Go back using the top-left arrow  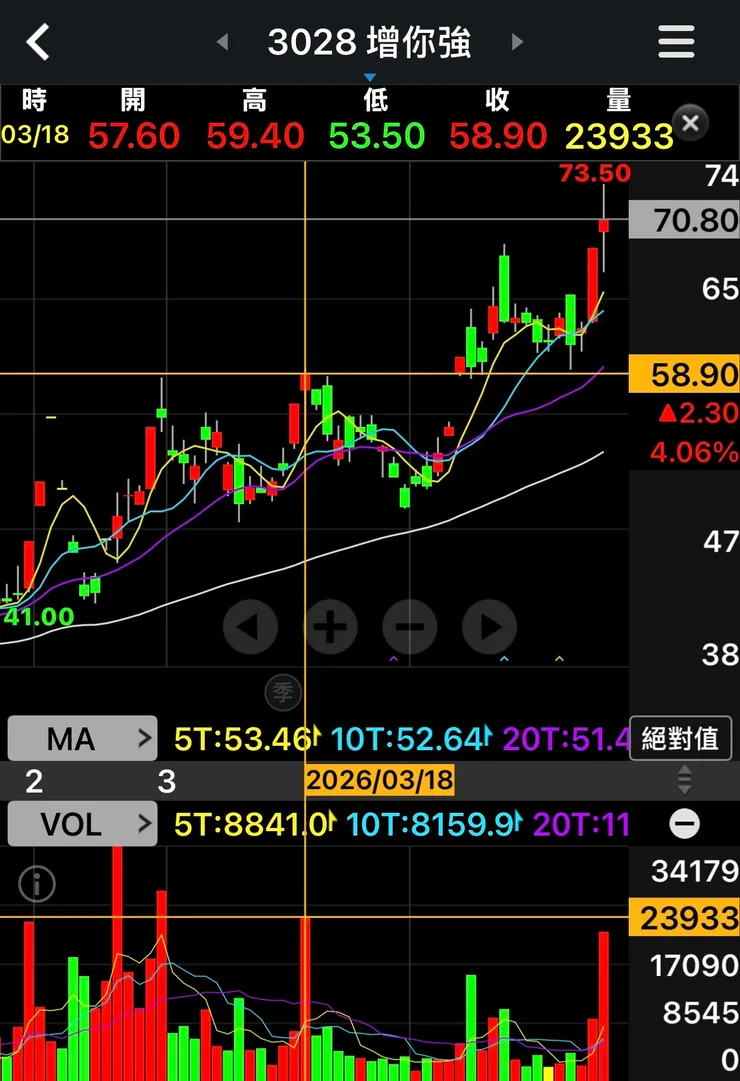coord(38,42)
